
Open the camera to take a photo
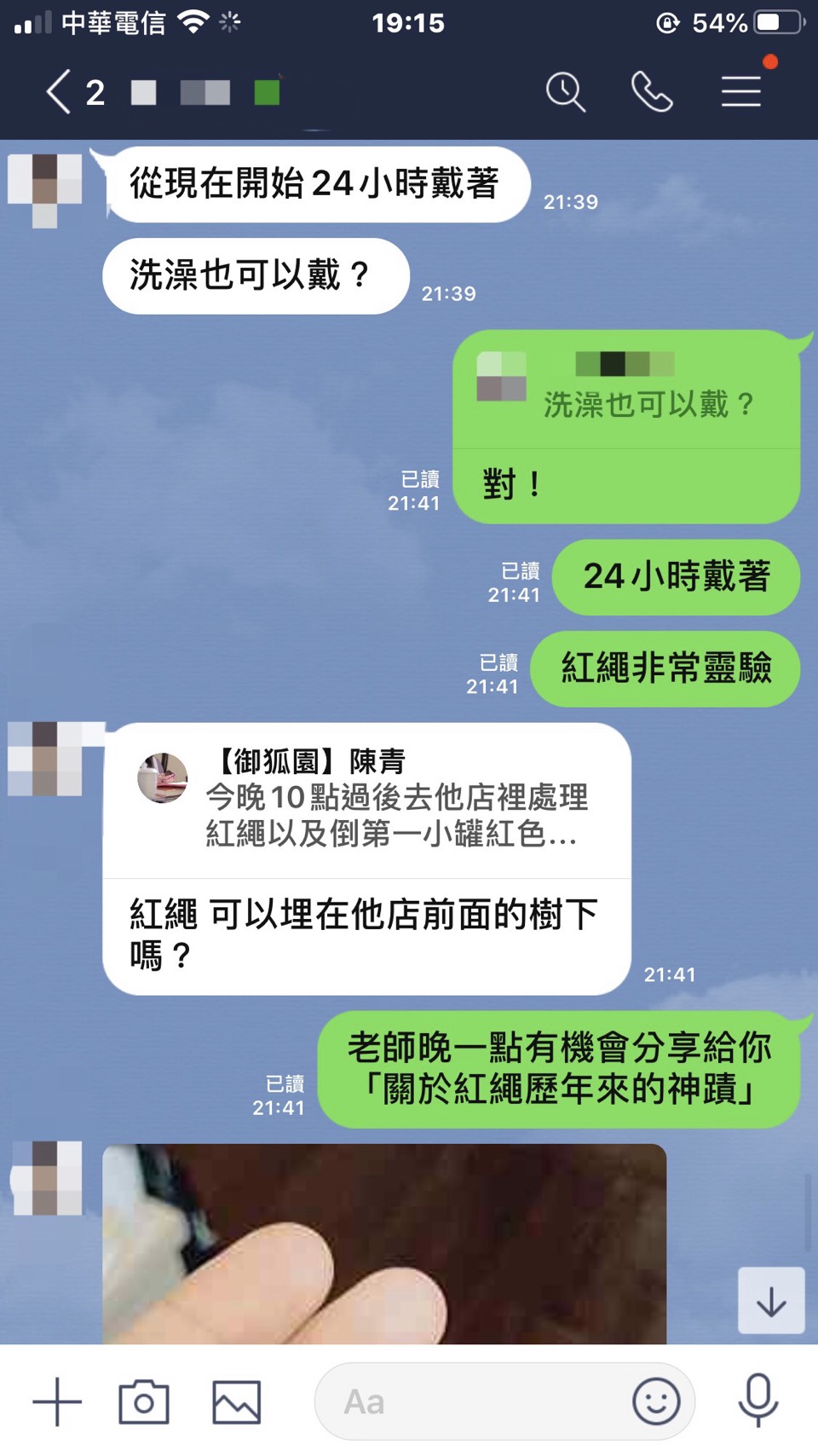[x=144, y=1401]
